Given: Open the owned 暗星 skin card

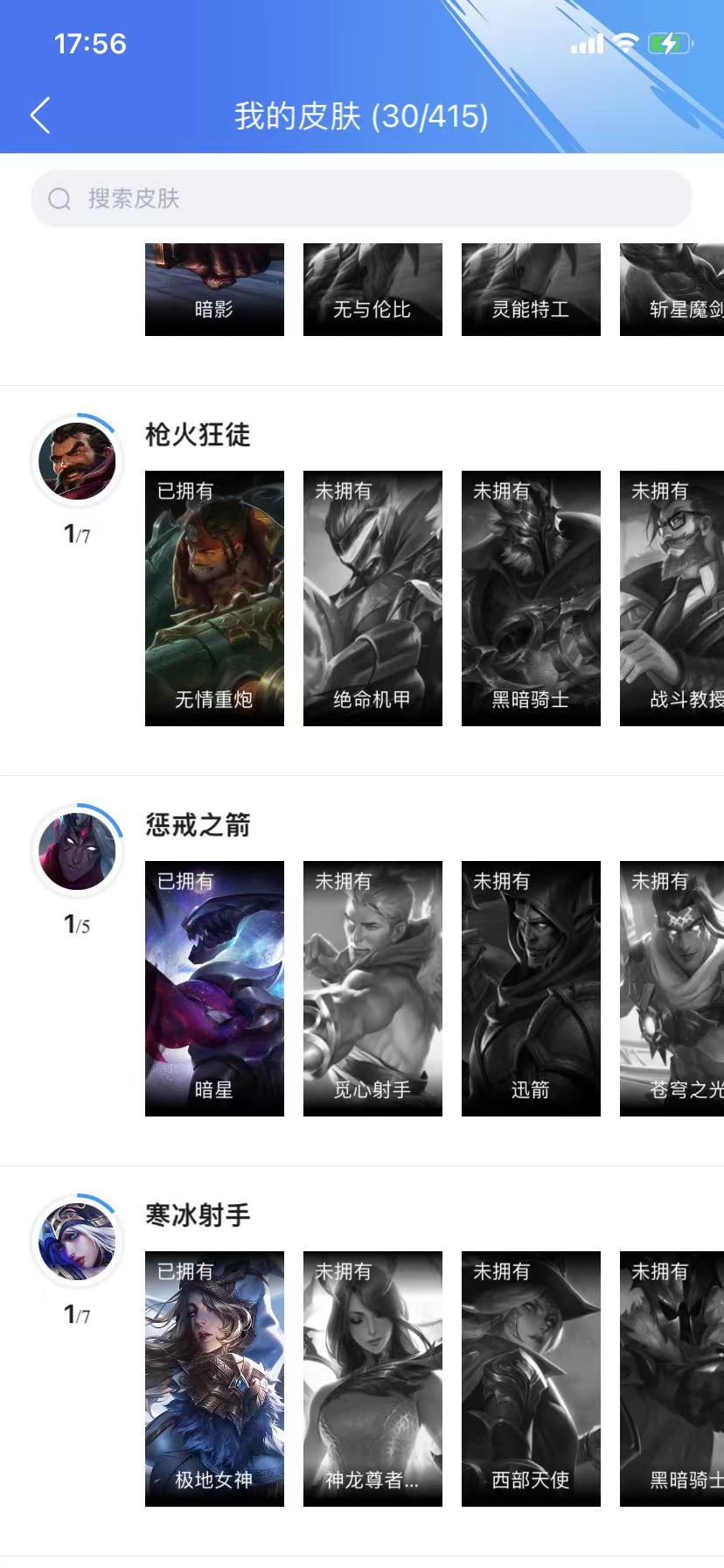Looking at the screenshot, I should pos(214,989).
